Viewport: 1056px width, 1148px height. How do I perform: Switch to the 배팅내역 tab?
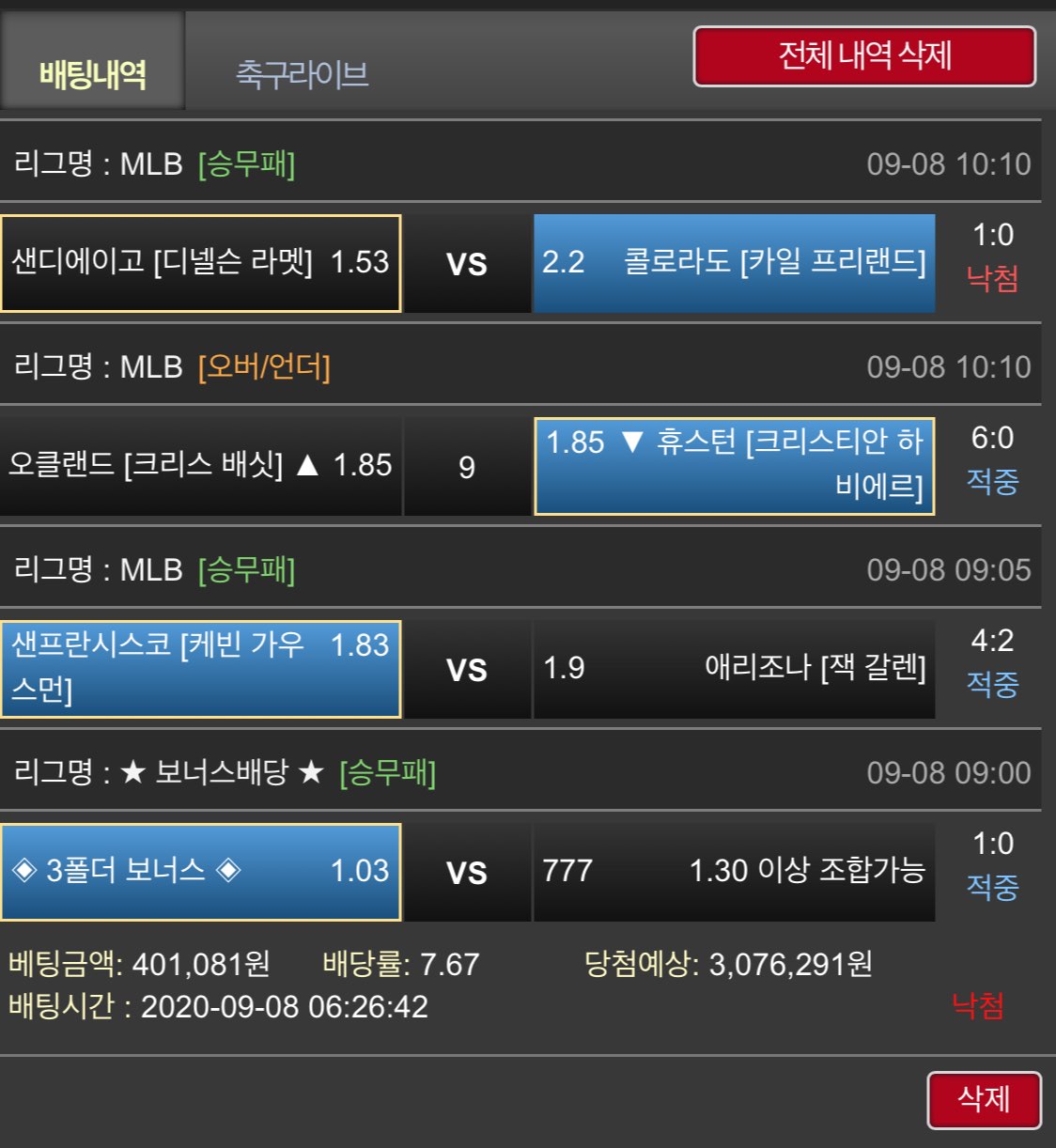click(92, 73)
